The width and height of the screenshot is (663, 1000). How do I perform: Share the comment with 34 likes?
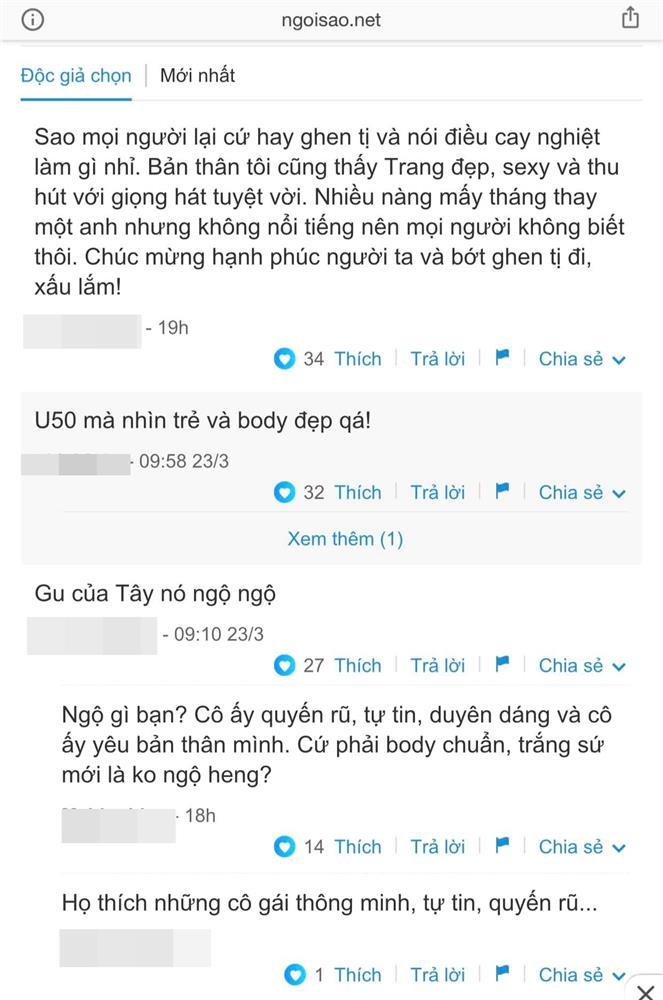pos(581,359)
